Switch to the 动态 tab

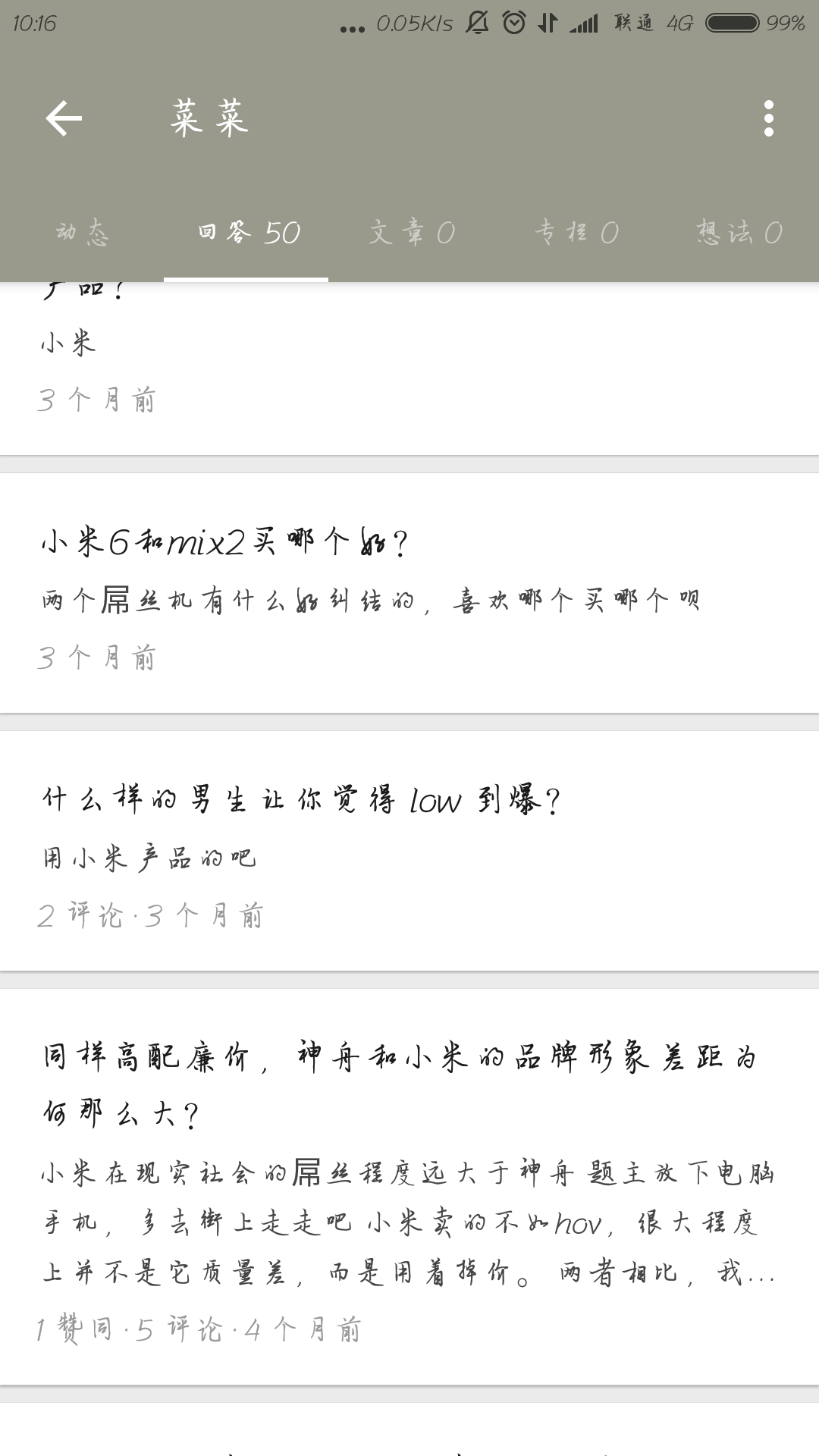tap(82, 234)
